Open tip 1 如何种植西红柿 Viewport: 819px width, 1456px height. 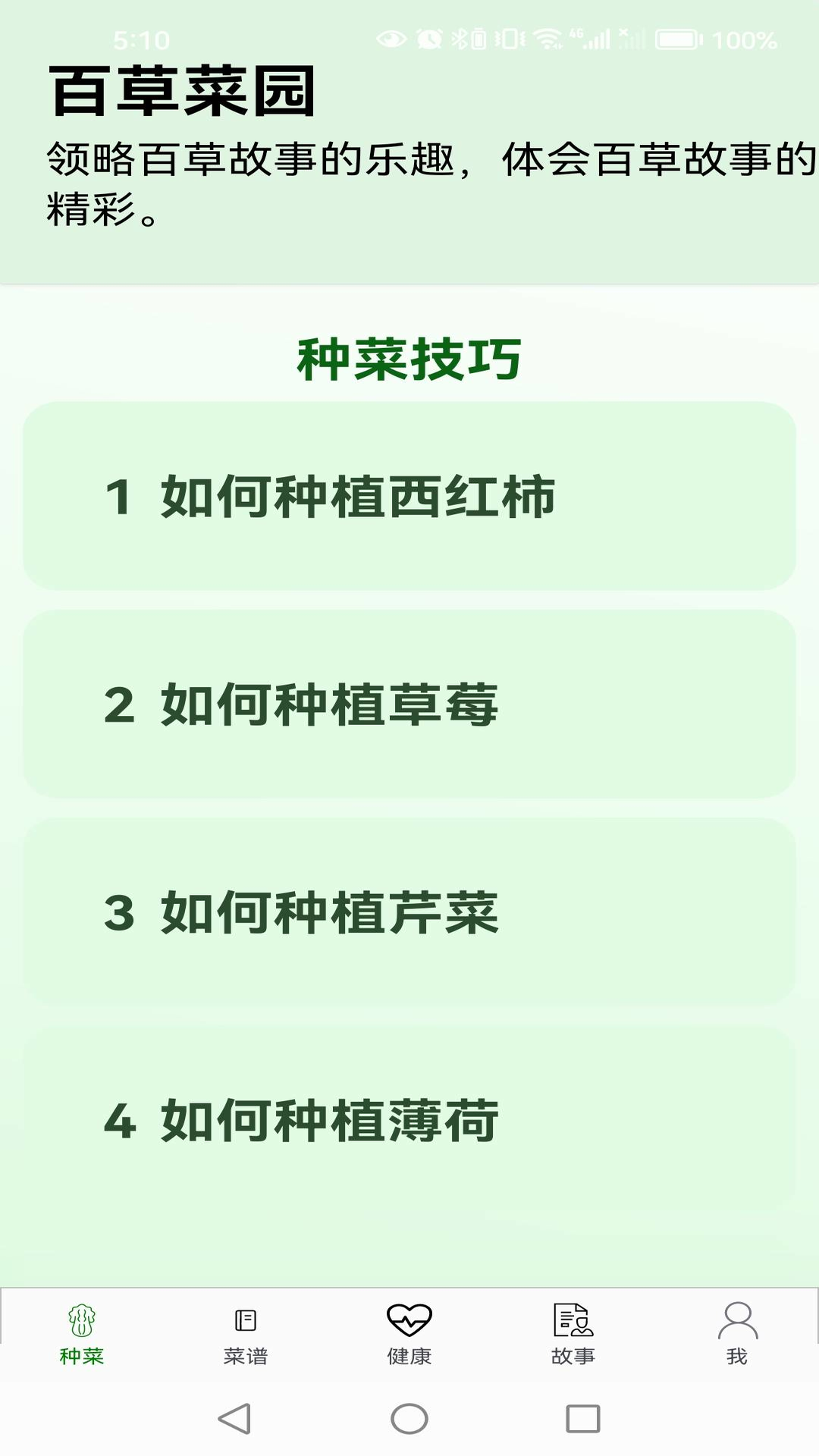pos(409,497)
